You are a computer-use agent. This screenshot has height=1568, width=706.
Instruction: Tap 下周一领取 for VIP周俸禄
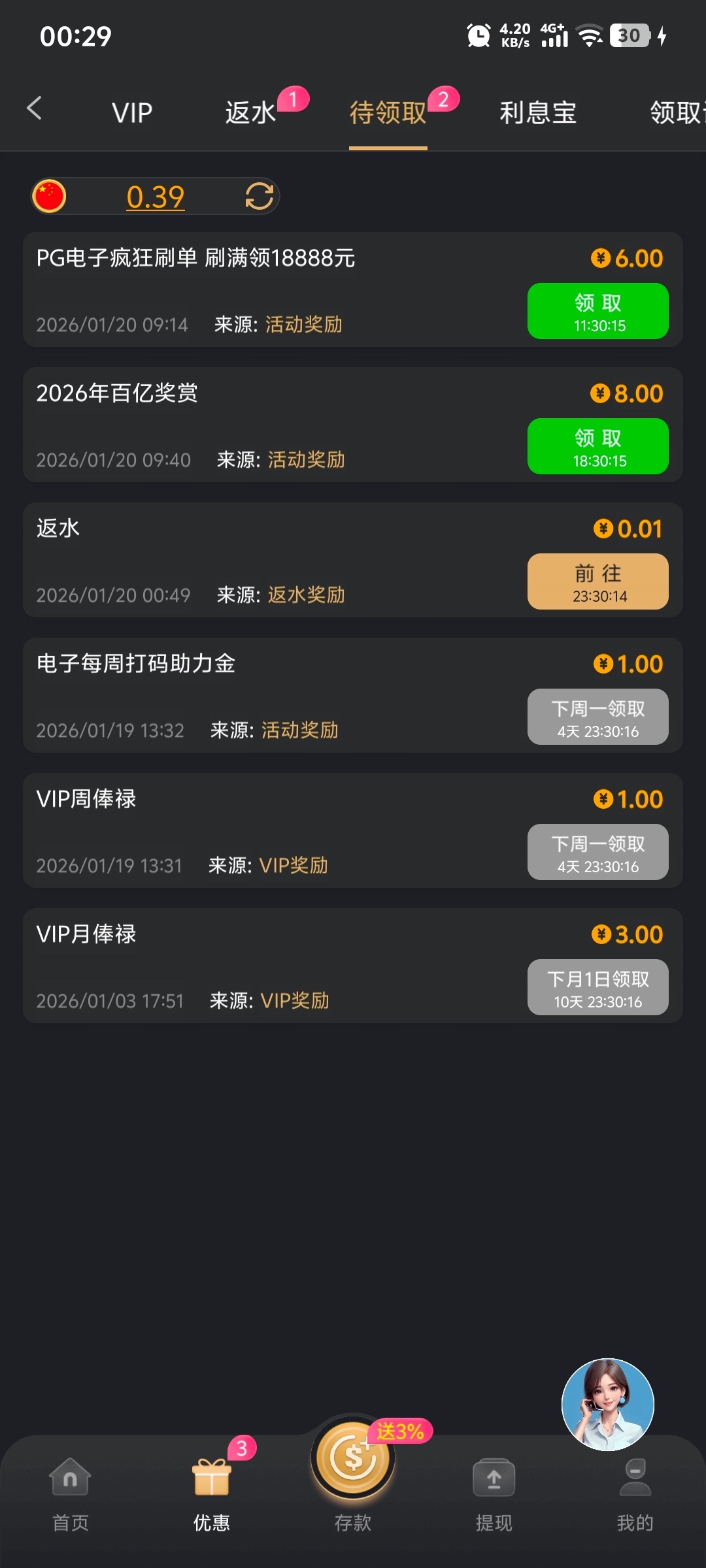coord(597,852)
